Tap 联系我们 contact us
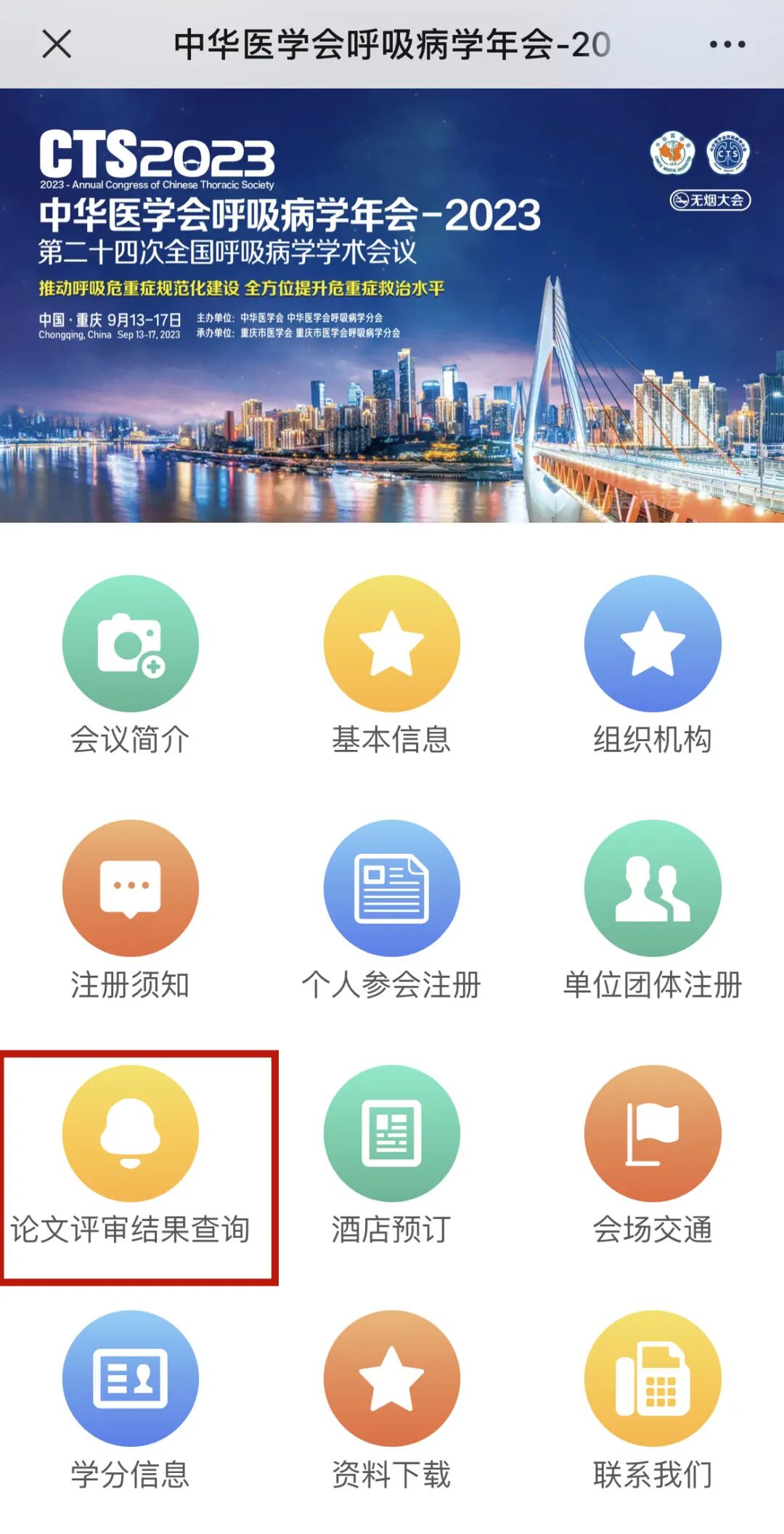This screenshot has height=1534, width=784. click(x=653, y=1379)
